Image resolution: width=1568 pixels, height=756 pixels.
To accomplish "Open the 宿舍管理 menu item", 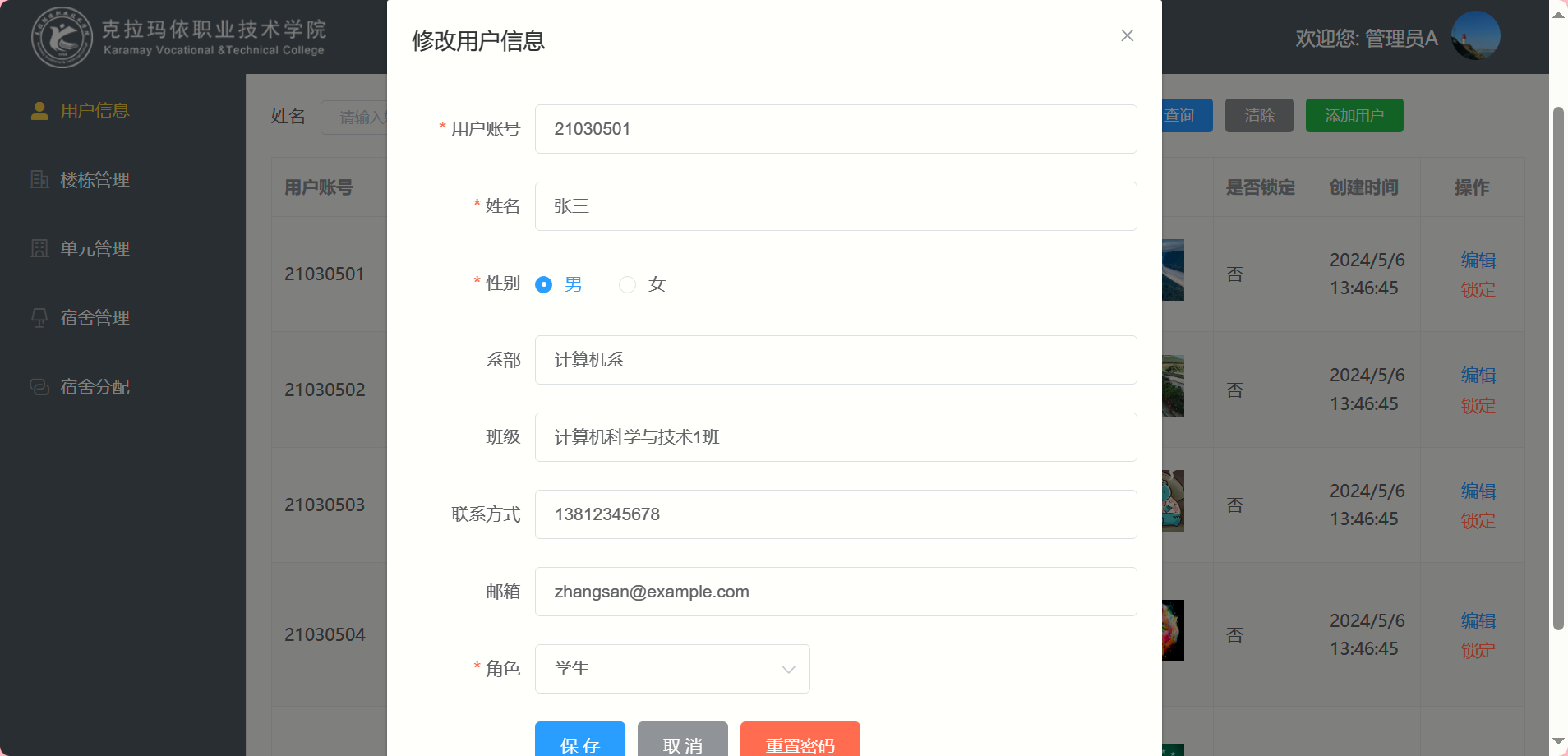I will tap(95, 318).
